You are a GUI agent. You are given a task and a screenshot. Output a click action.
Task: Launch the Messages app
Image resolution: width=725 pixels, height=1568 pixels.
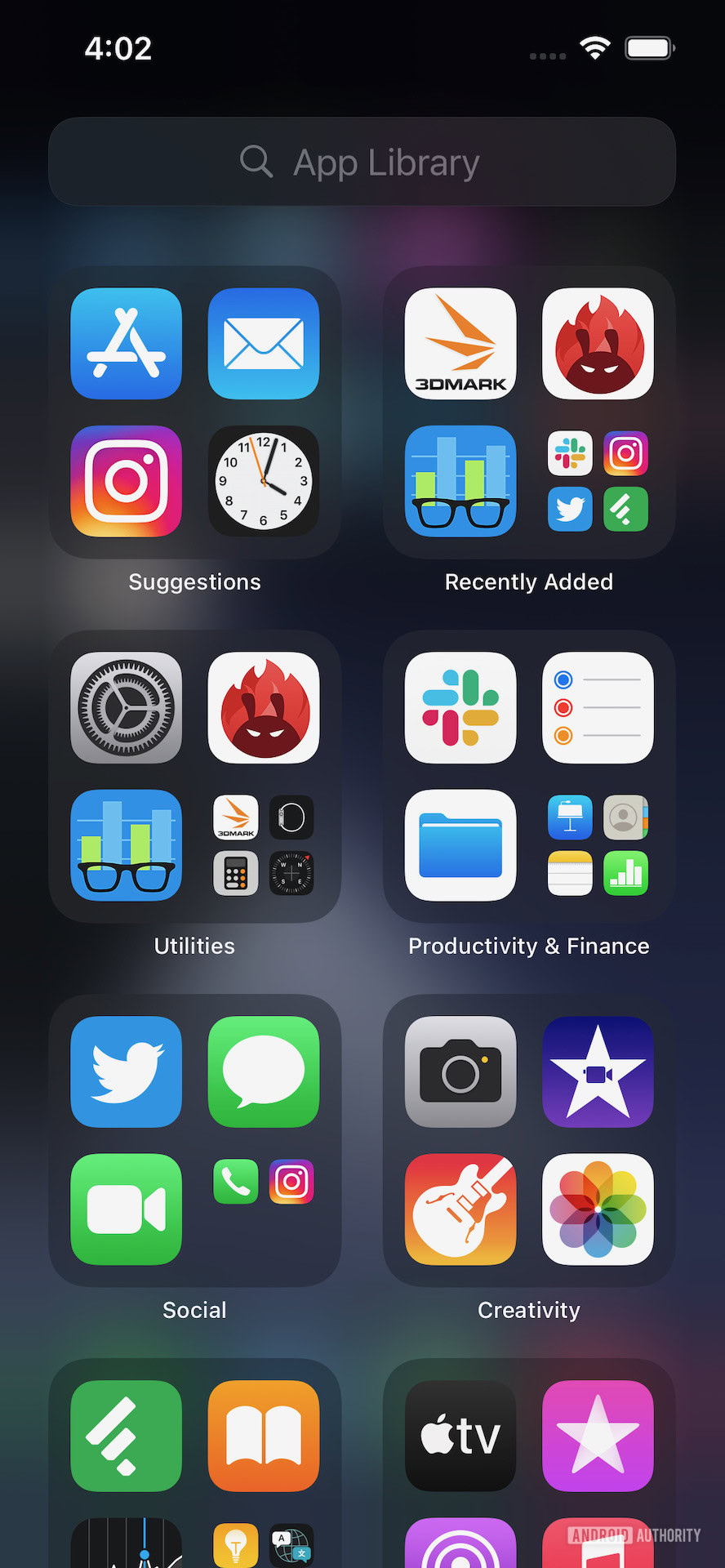[264, 1072]
